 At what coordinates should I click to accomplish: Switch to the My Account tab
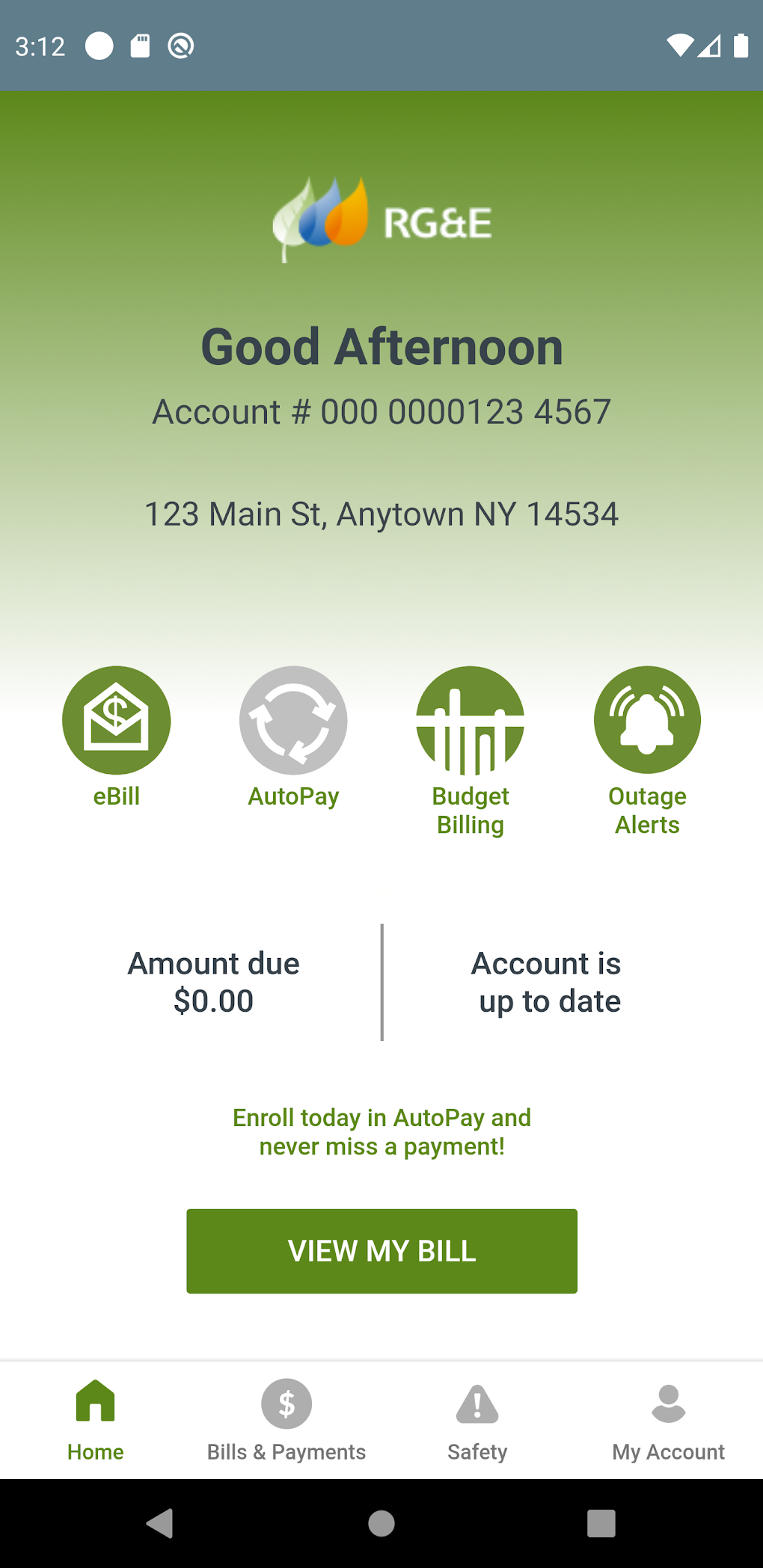668,1419
